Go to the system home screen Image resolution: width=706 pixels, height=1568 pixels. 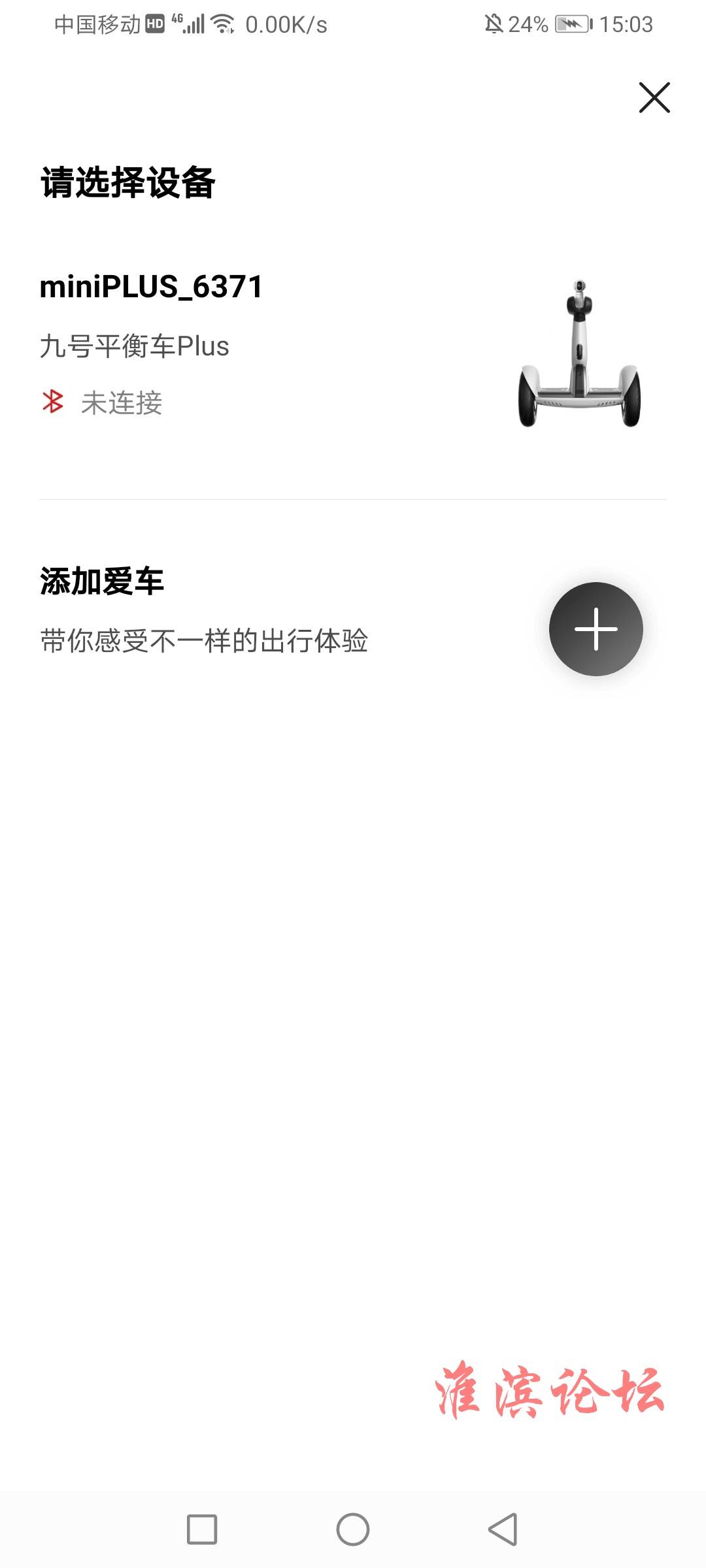click(353, 1529)
